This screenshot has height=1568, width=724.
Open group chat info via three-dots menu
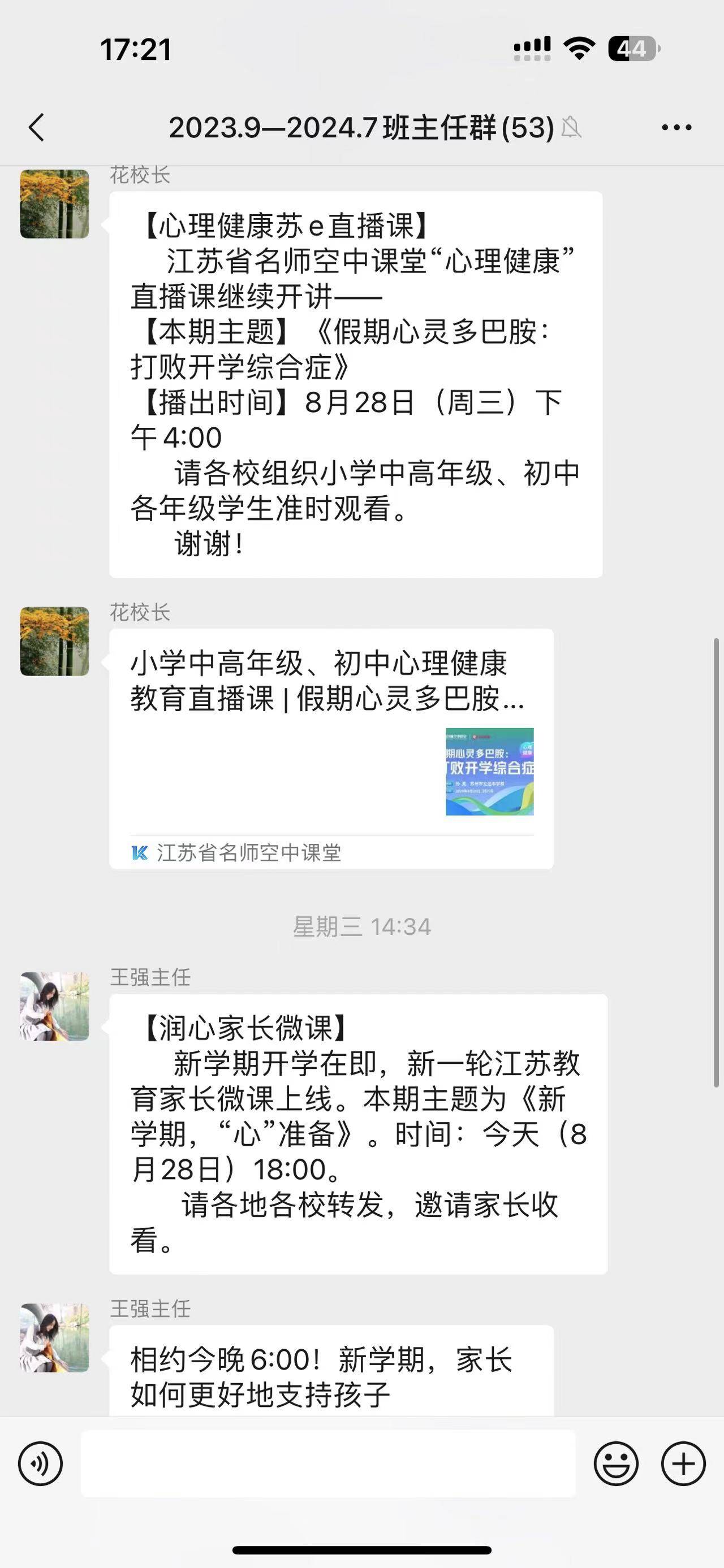(676, 128)
